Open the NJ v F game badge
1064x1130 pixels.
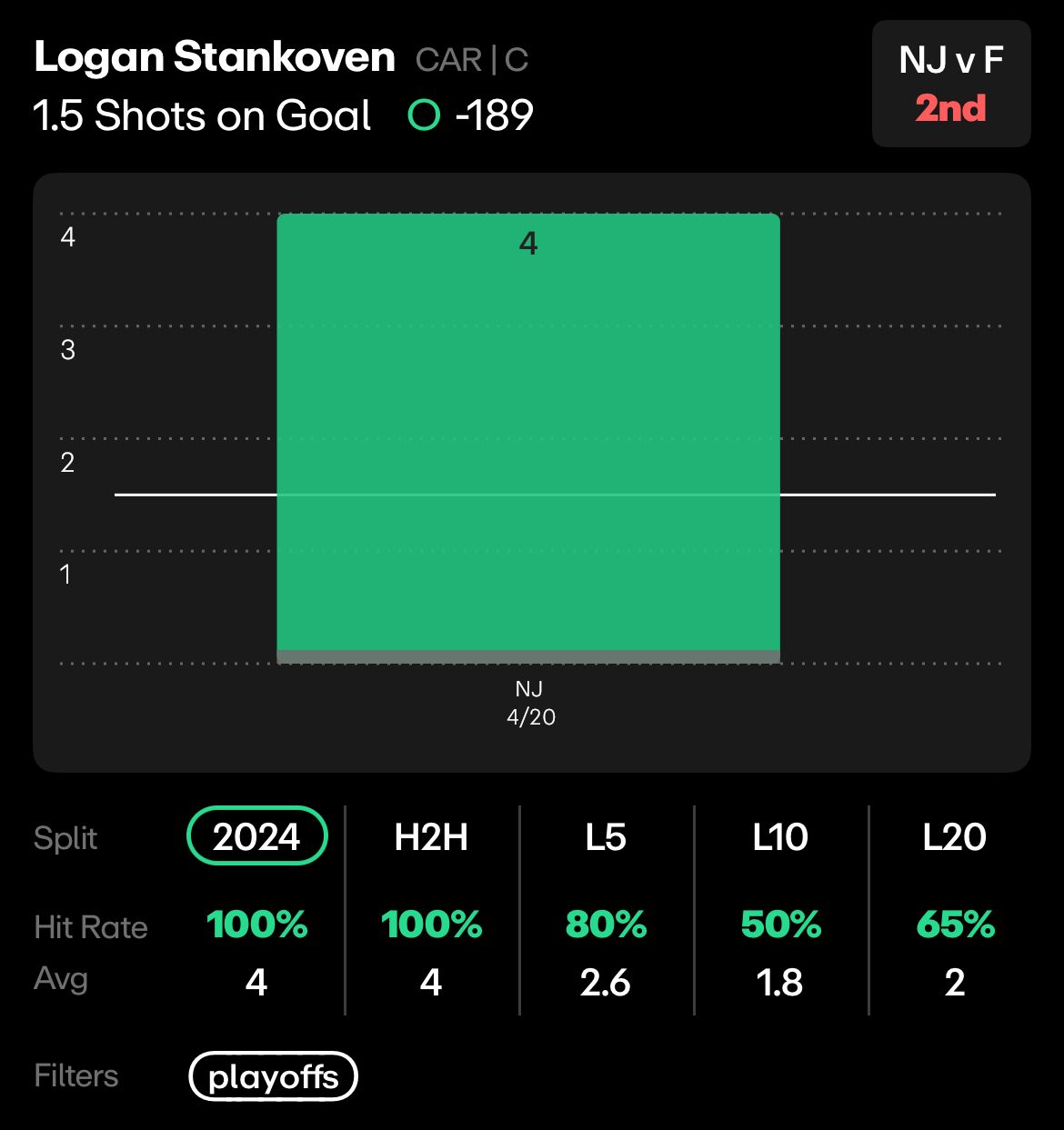(951, 84)
